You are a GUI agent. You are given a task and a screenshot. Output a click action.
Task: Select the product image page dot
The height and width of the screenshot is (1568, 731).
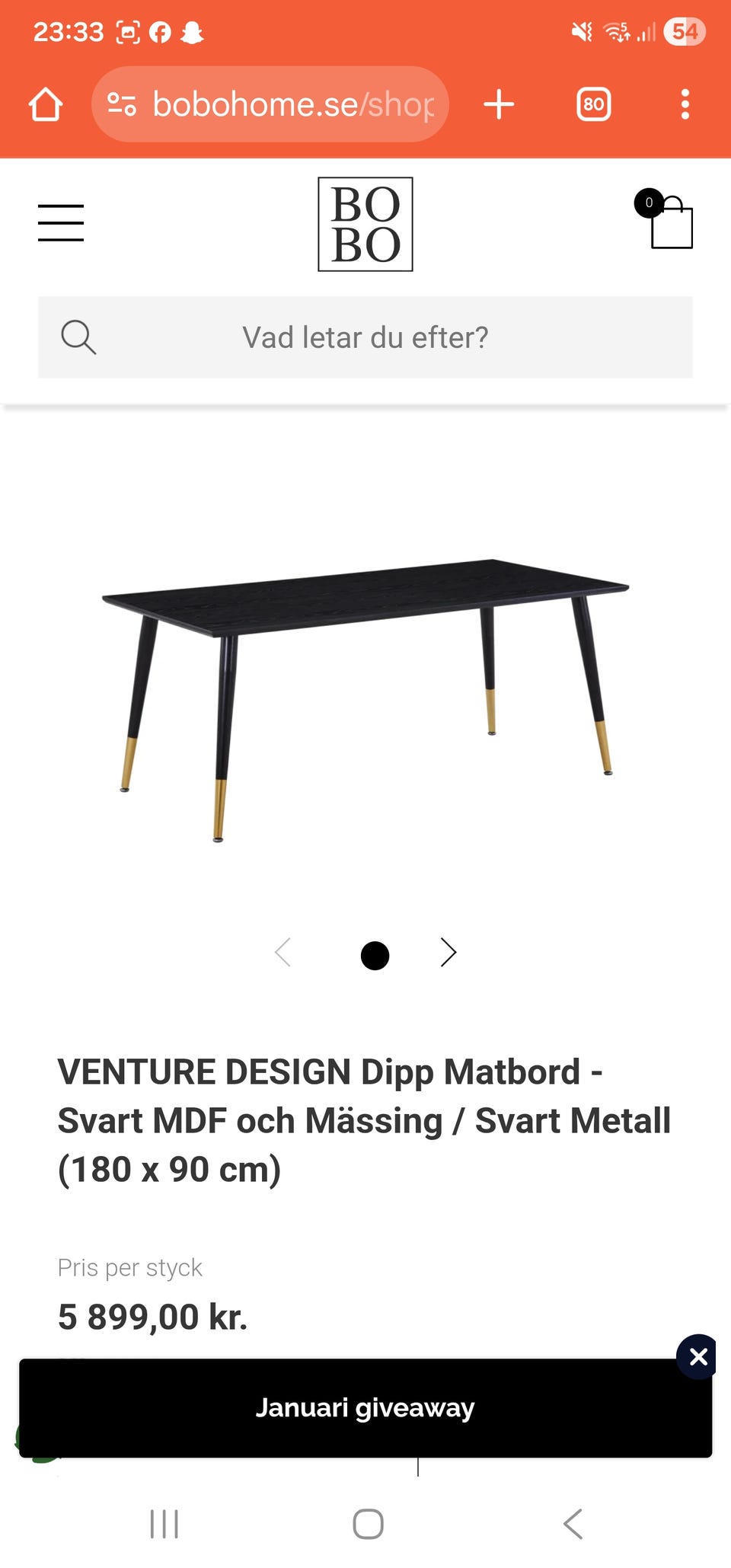pos(375,955)
